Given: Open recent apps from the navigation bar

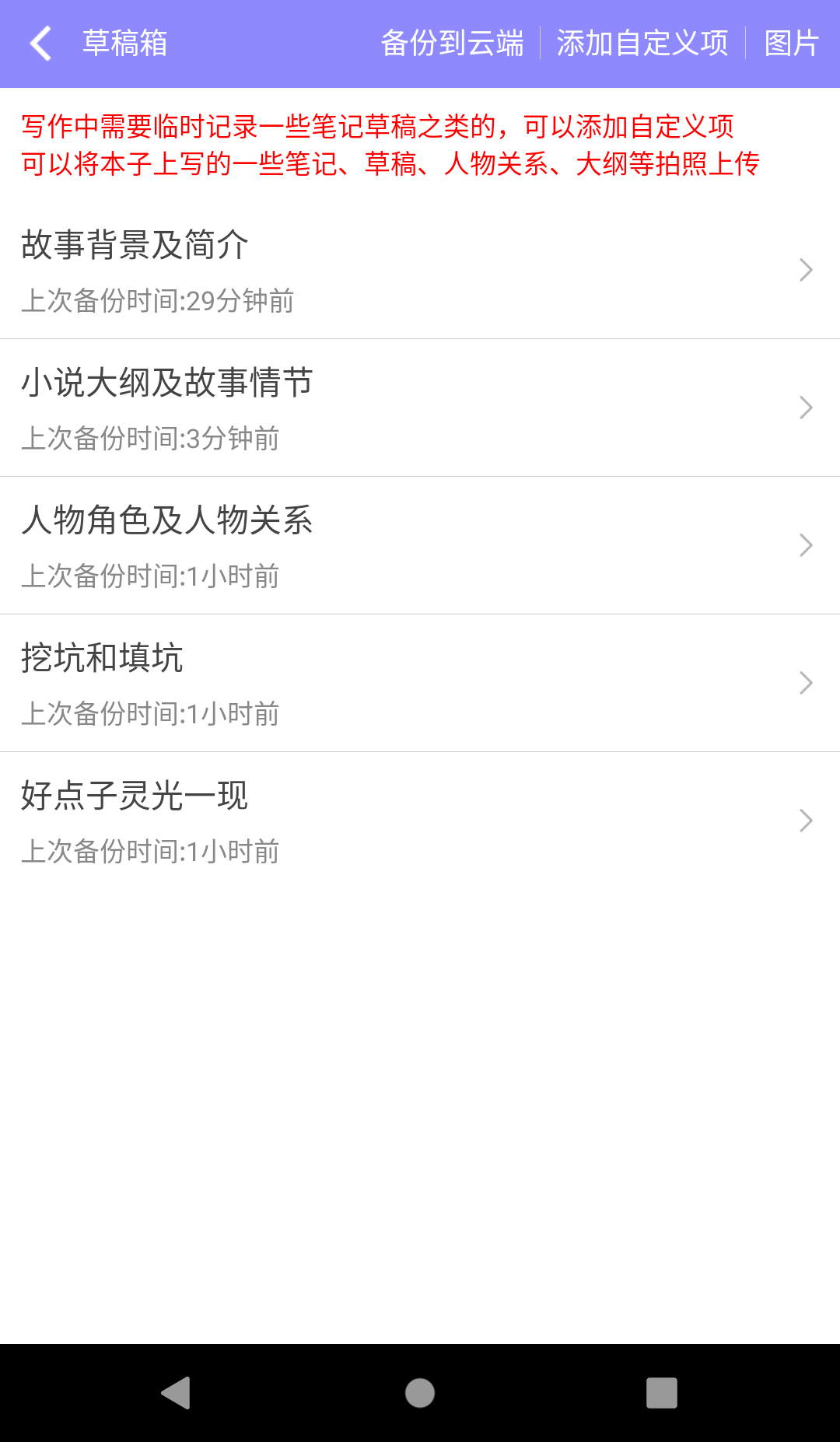Looking at the screenshot, I should 662,1393.
